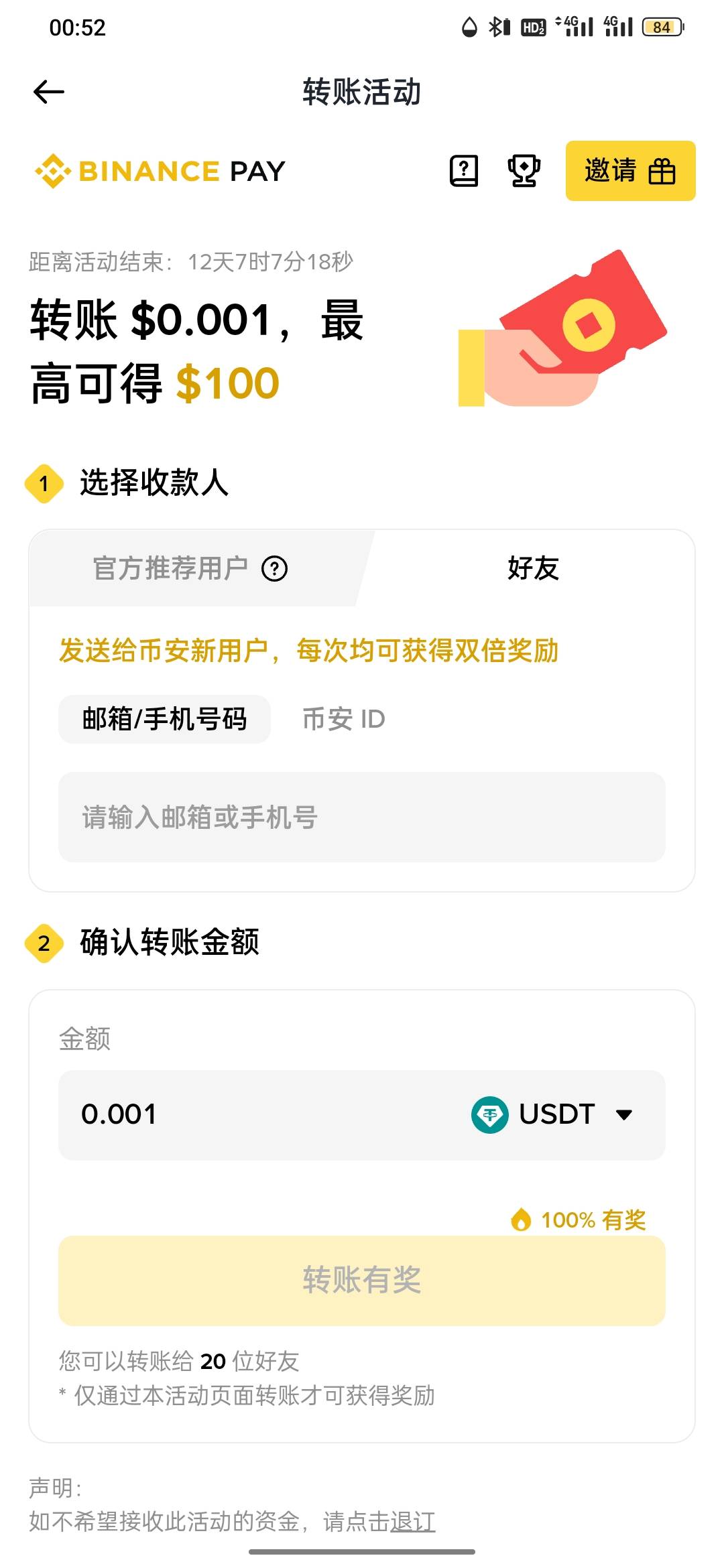The image size is (724, 1568).
Task: Open the 退订 unsubscribe link
Action: (413, 1522)
